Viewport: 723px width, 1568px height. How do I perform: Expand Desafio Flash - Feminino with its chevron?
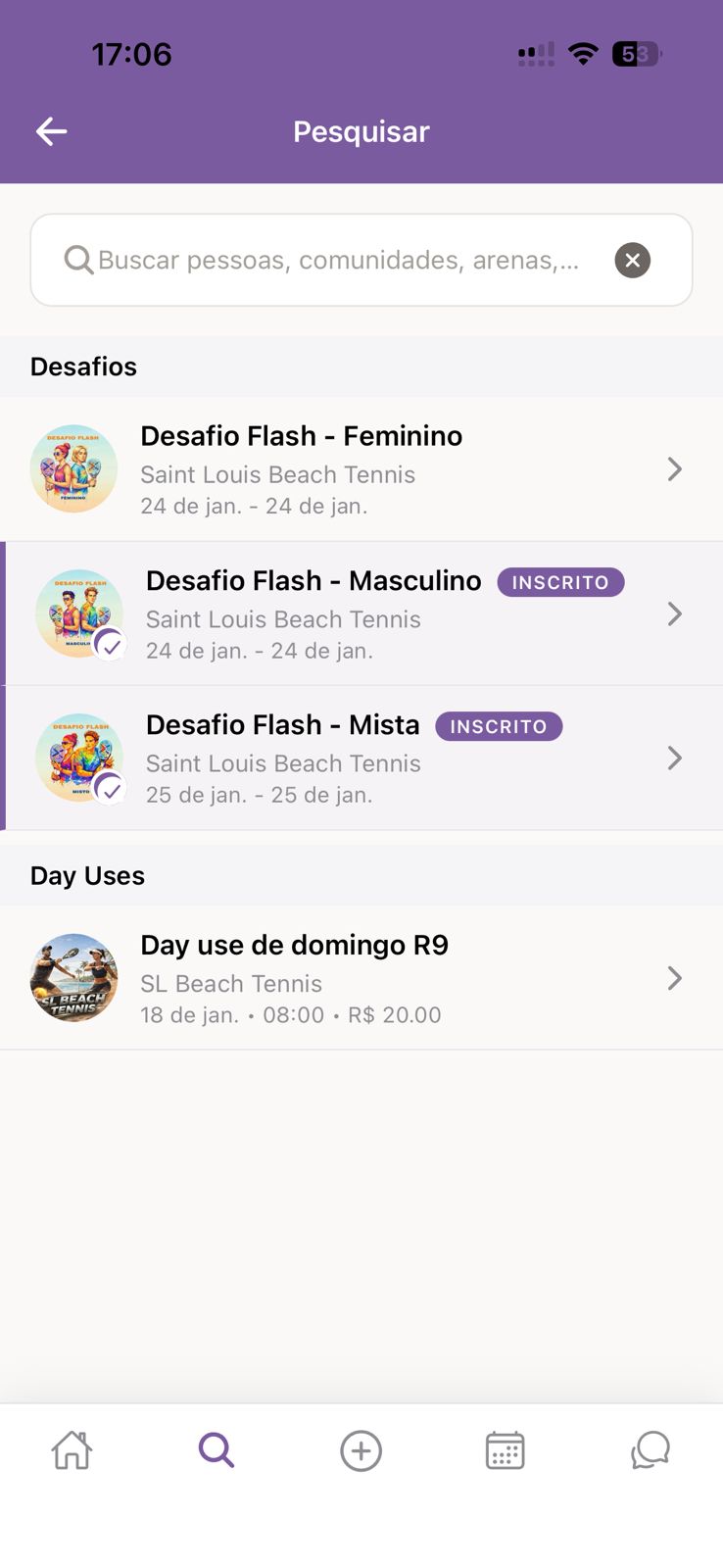click(675, 469)
